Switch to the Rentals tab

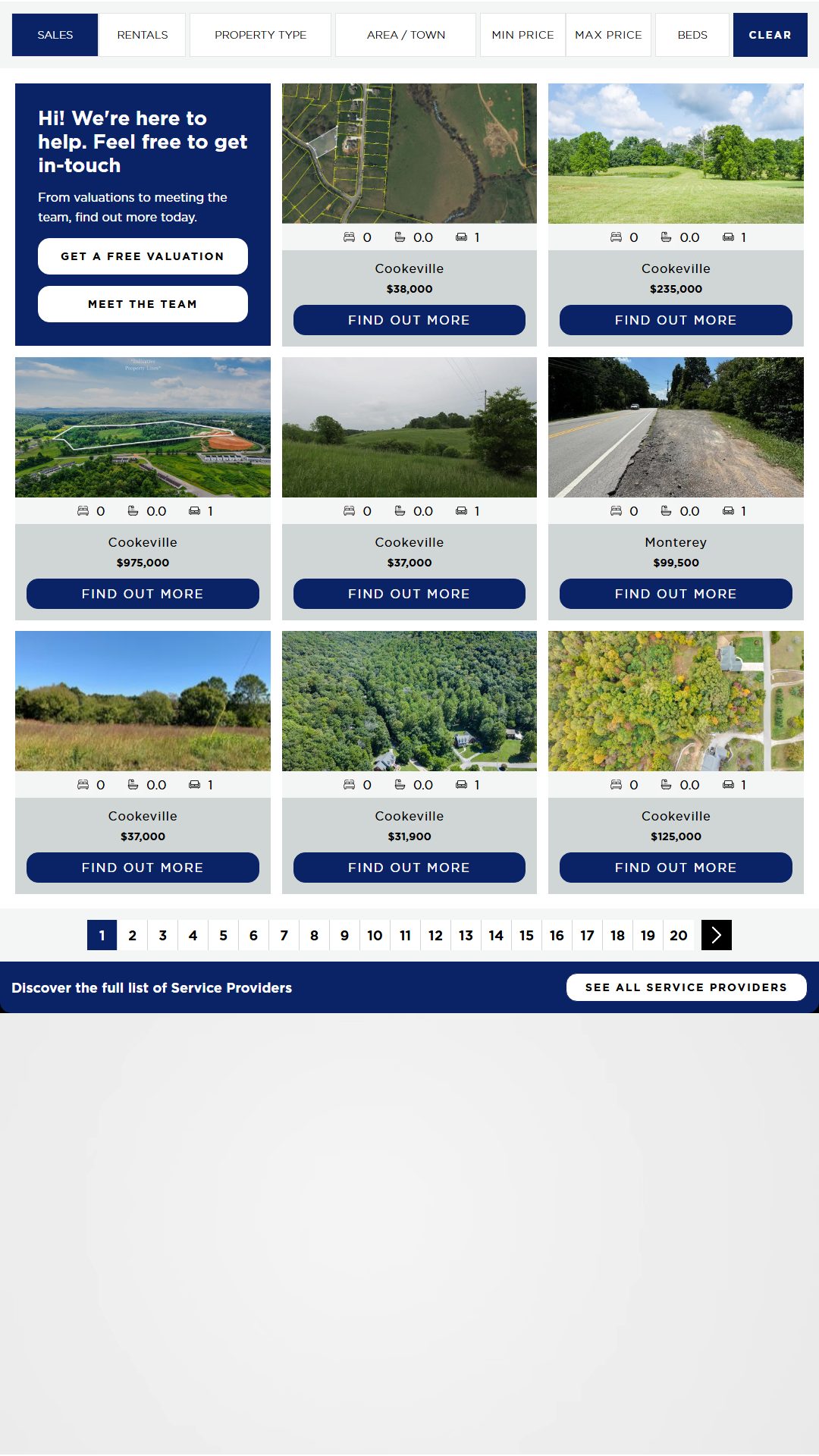click(x=143, y=35)
